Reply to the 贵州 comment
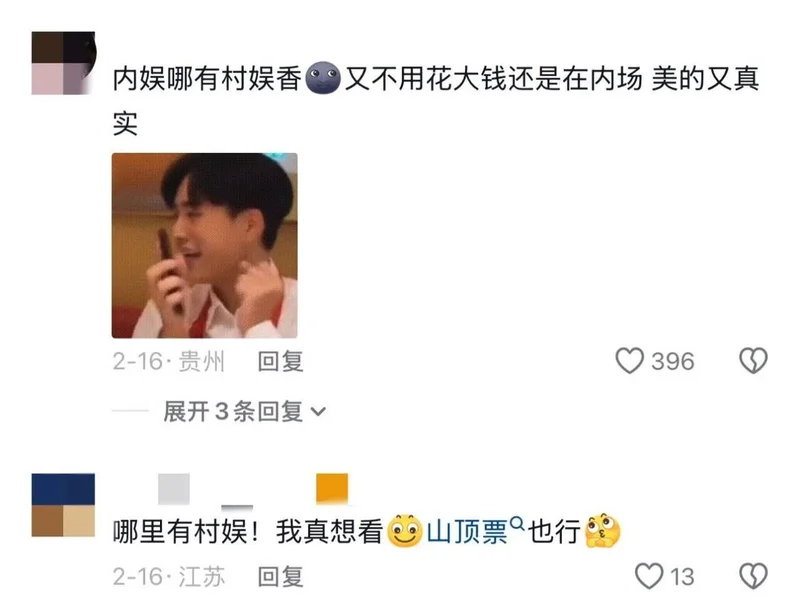This screenshot has width=800, height=606. coord(280,361)
